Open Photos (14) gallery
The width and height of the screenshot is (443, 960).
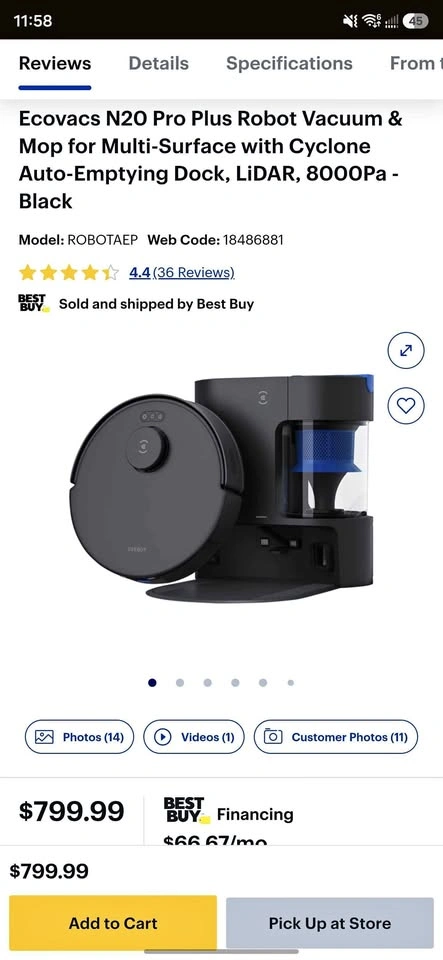point(79,737)
